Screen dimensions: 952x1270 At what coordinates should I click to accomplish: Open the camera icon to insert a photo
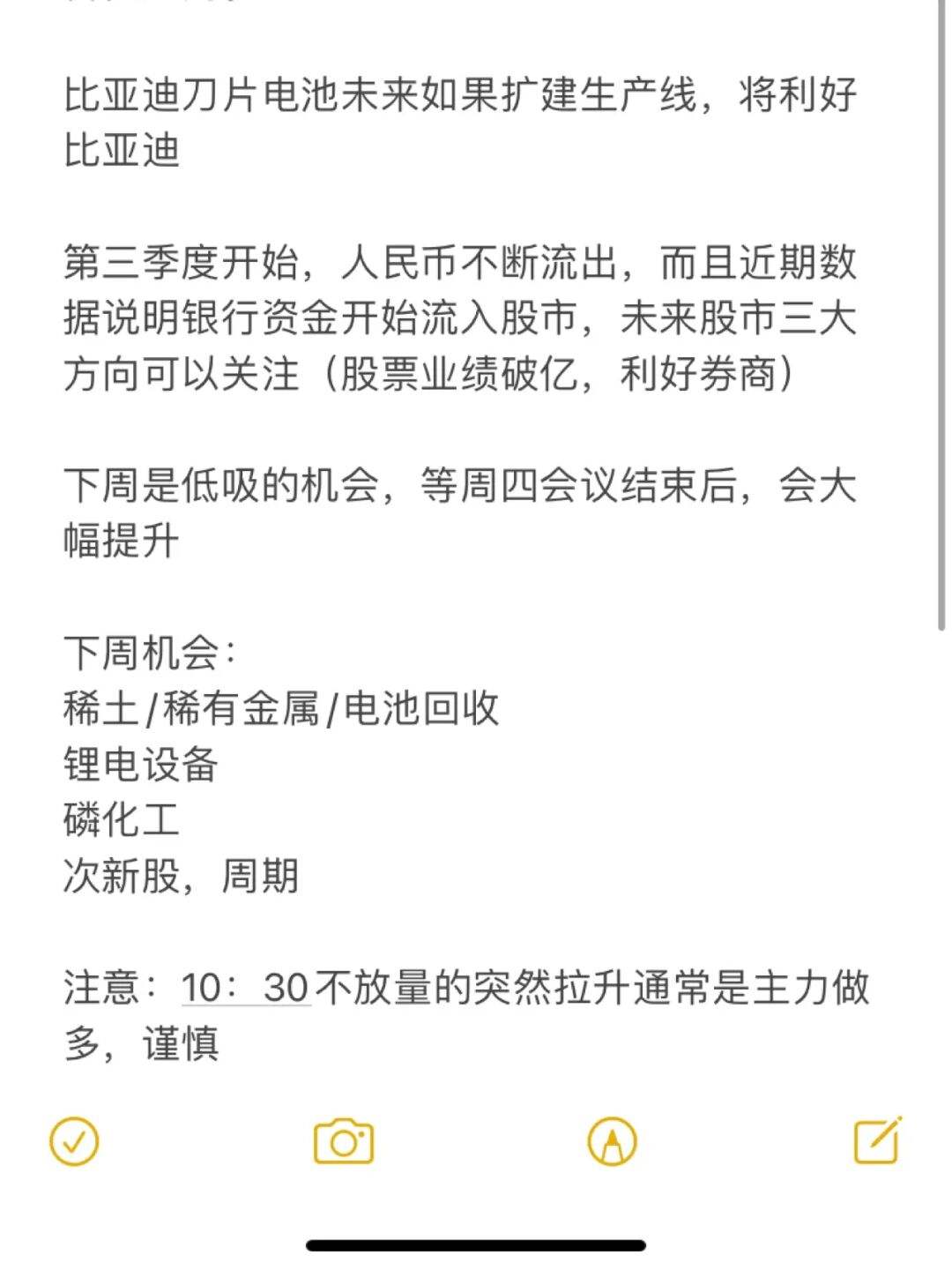click(343, 1143)
